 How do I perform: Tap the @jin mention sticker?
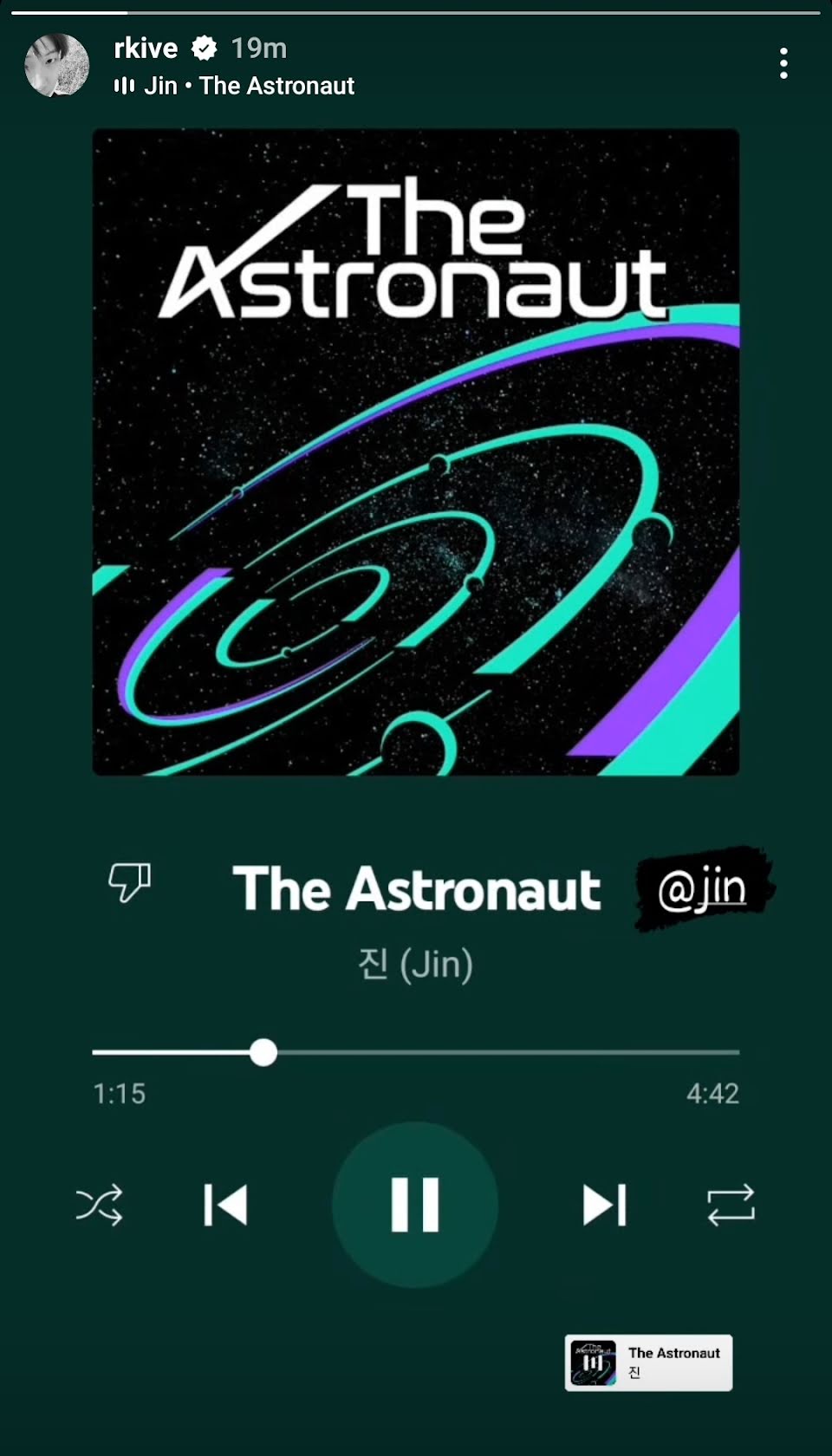click(x=703, y=888)
